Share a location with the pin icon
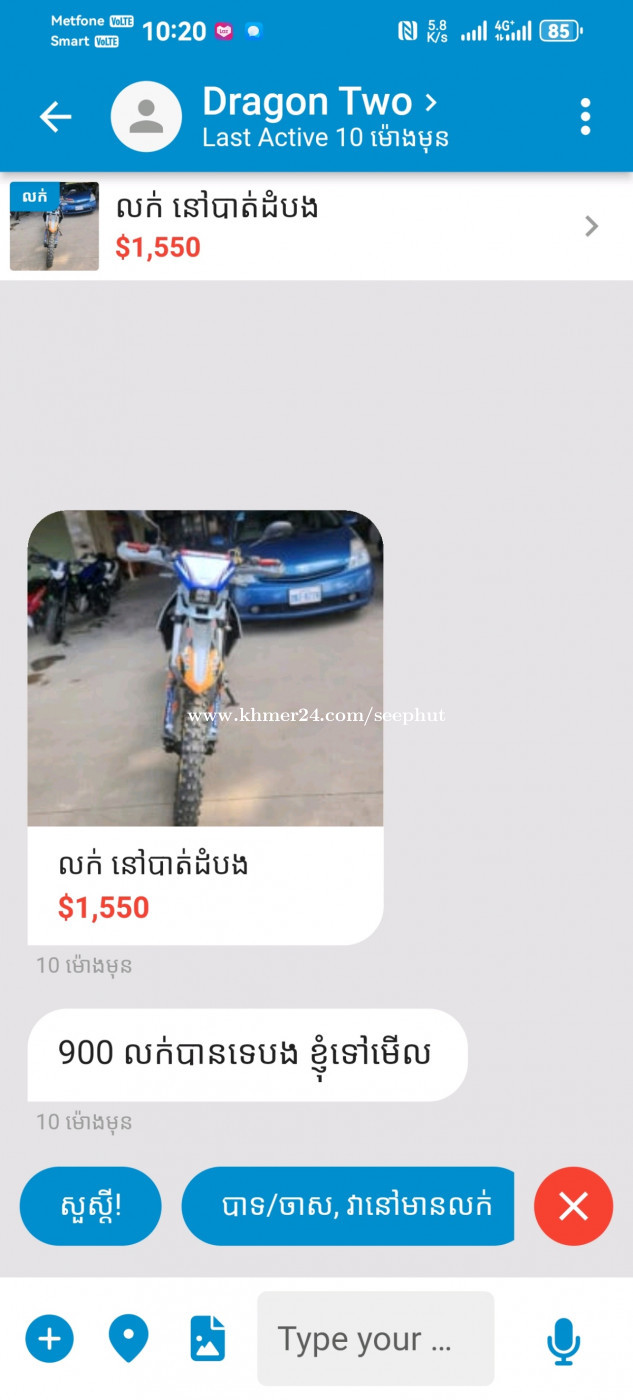This screenshot has height=1400, width=633. point(128,1339)
